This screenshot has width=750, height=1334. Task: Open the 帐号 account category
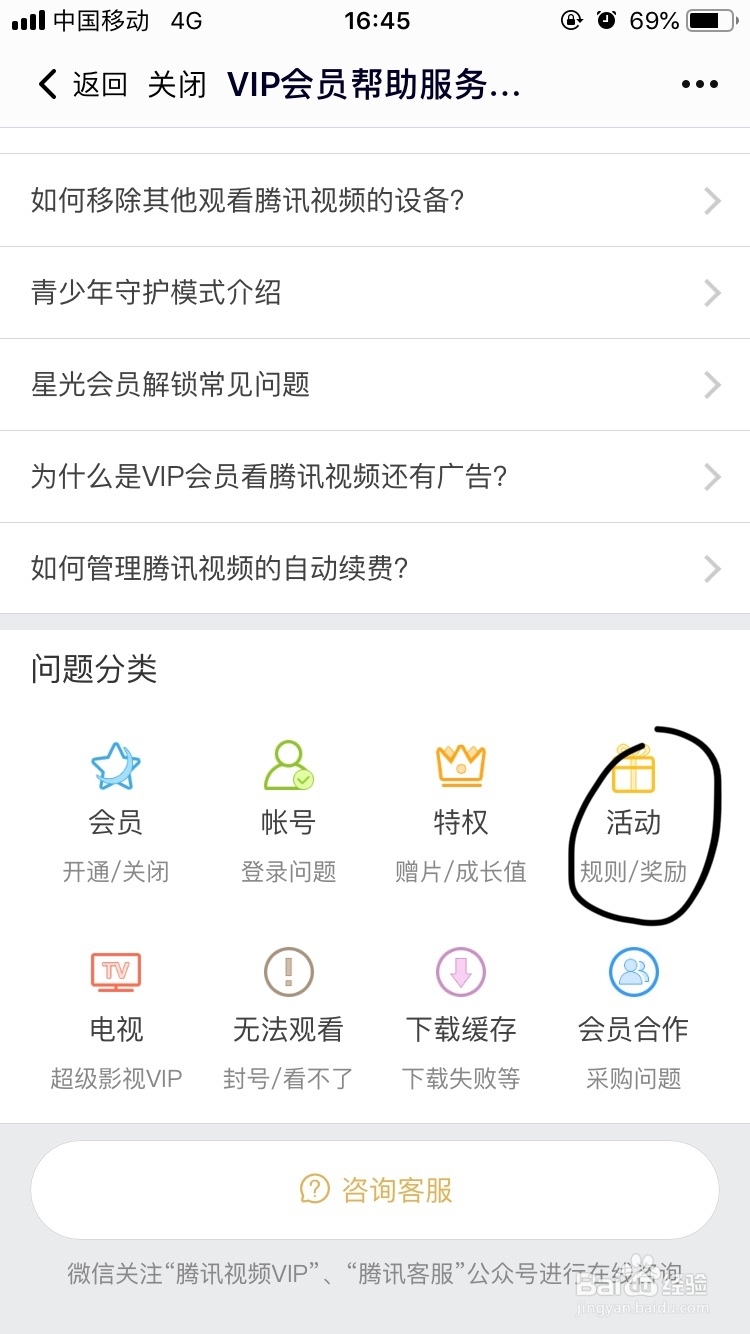tap(287, 766)
